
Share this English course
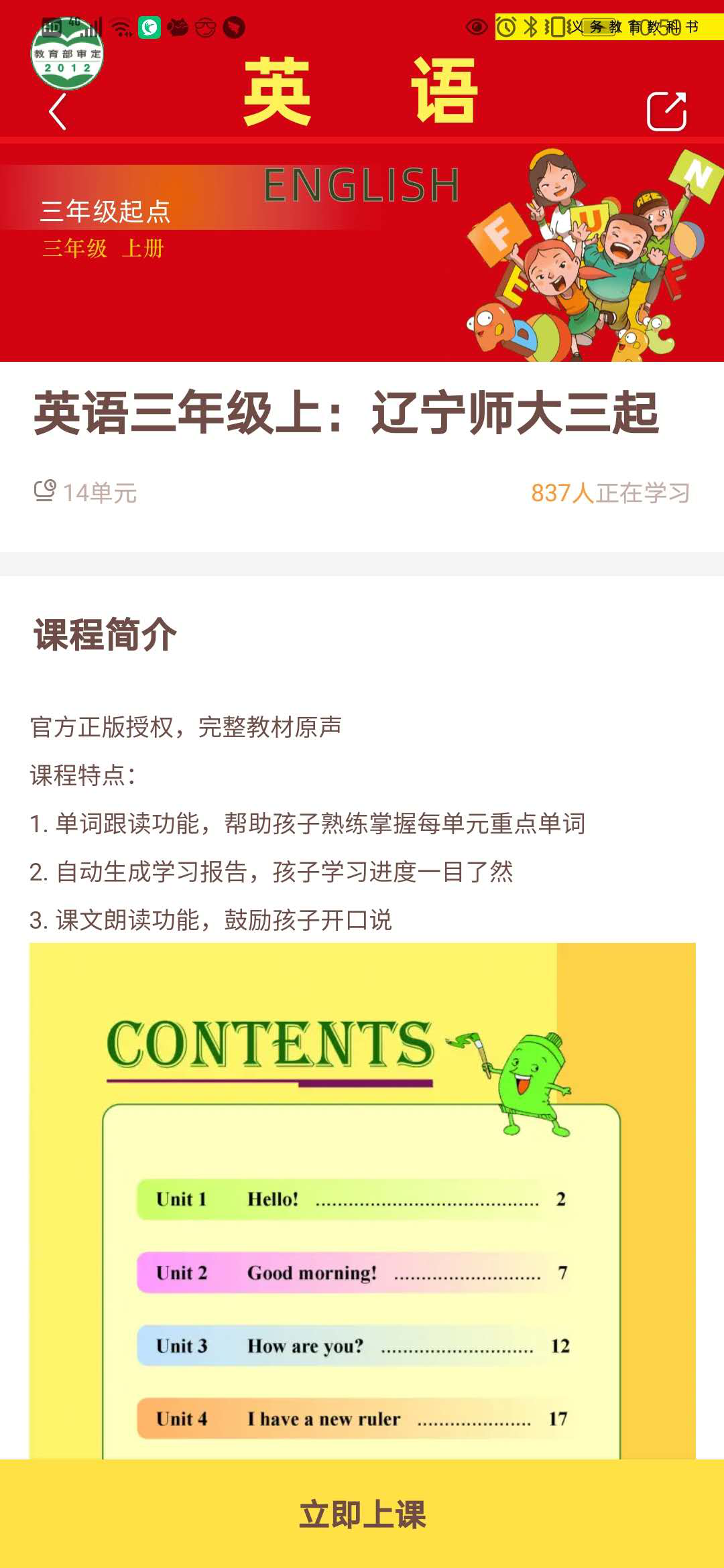pyautogui.click(x=666, y=111)
